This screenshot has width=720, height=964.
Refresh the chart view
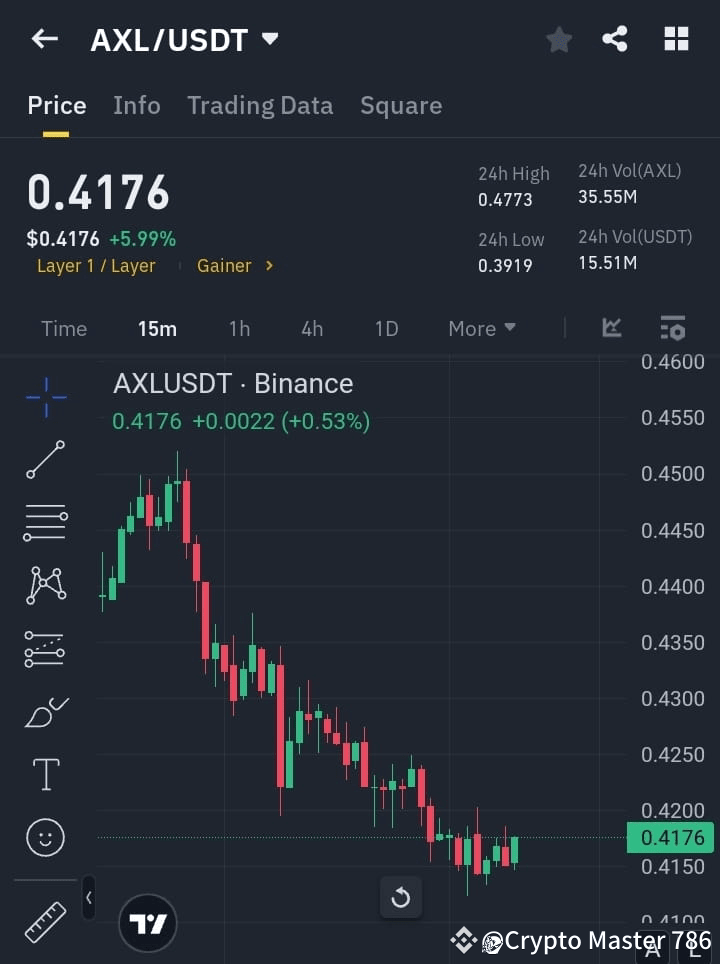pos(401,897)
